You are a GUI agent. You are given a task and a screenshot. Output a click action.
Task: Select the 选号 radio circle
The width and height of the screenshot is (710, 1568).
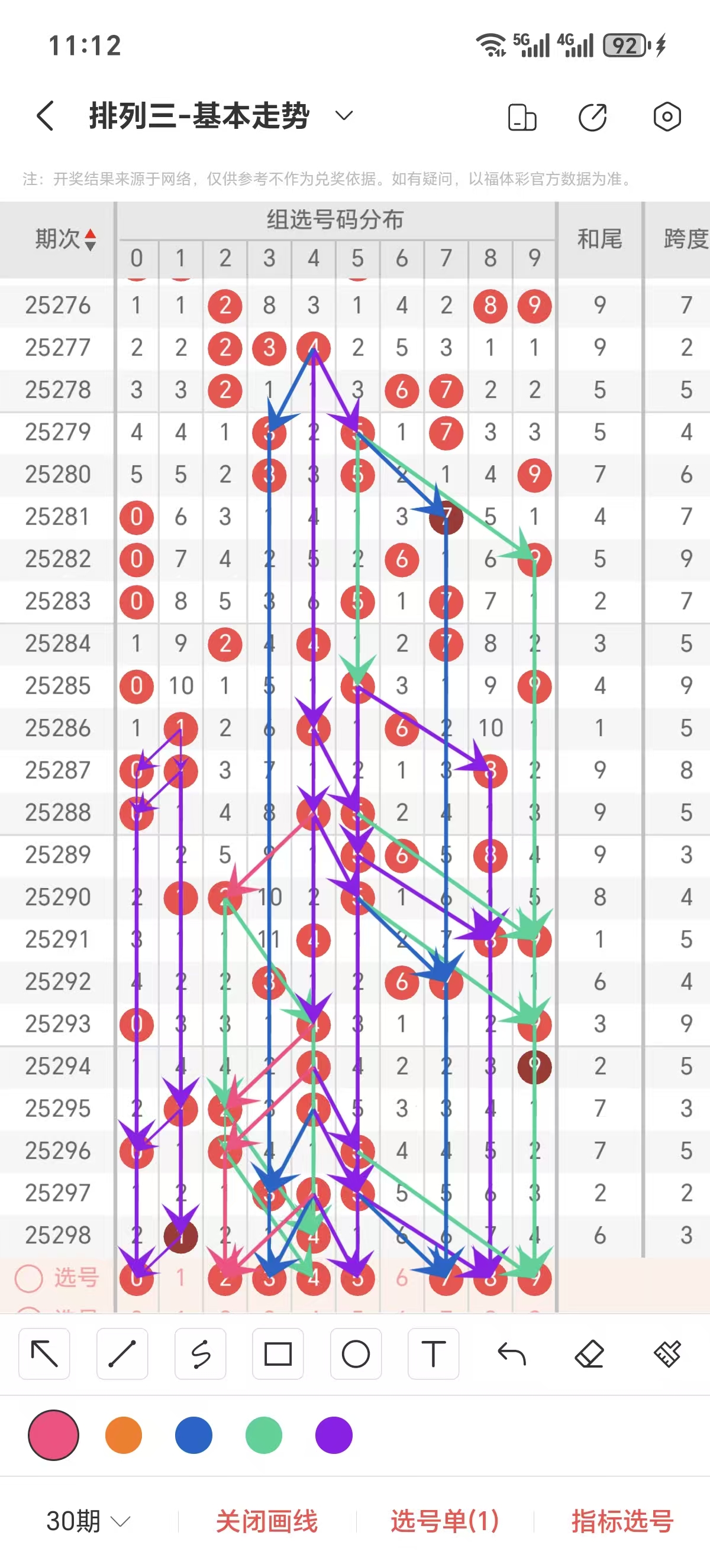point(28,1278)
